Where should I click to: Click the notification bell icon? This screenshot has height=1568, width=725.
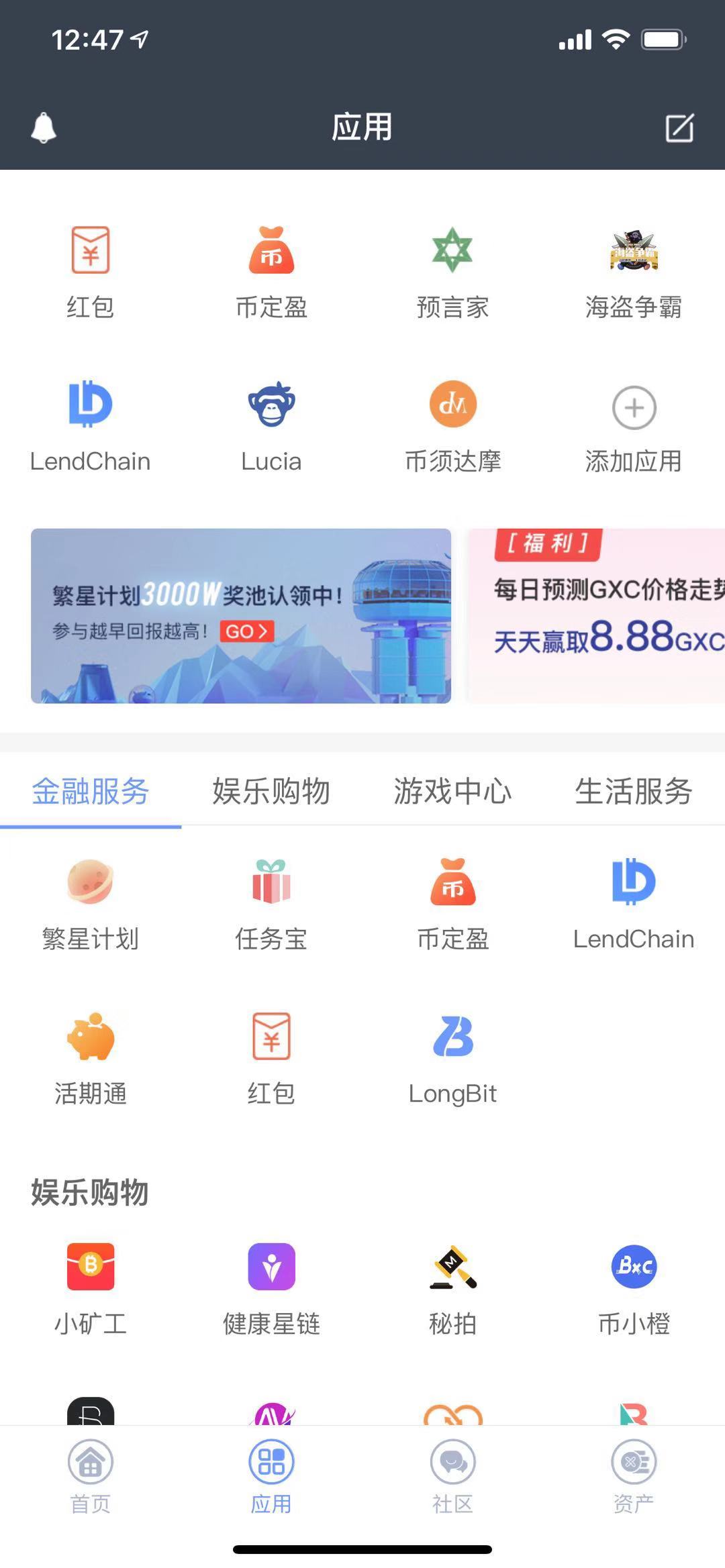click(x=42, y=127)
